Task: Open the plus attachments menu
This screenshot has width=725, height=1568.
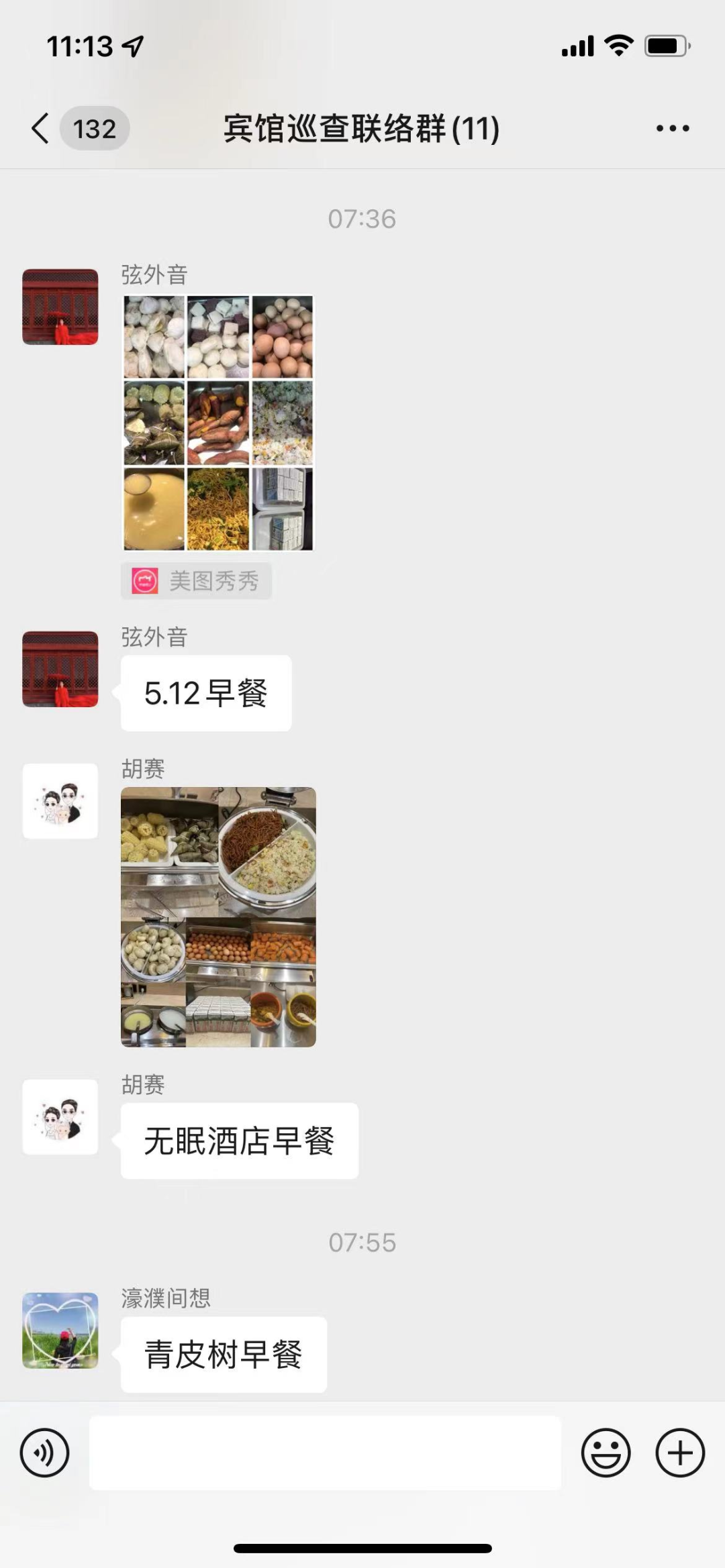Action: [680, 1453]
